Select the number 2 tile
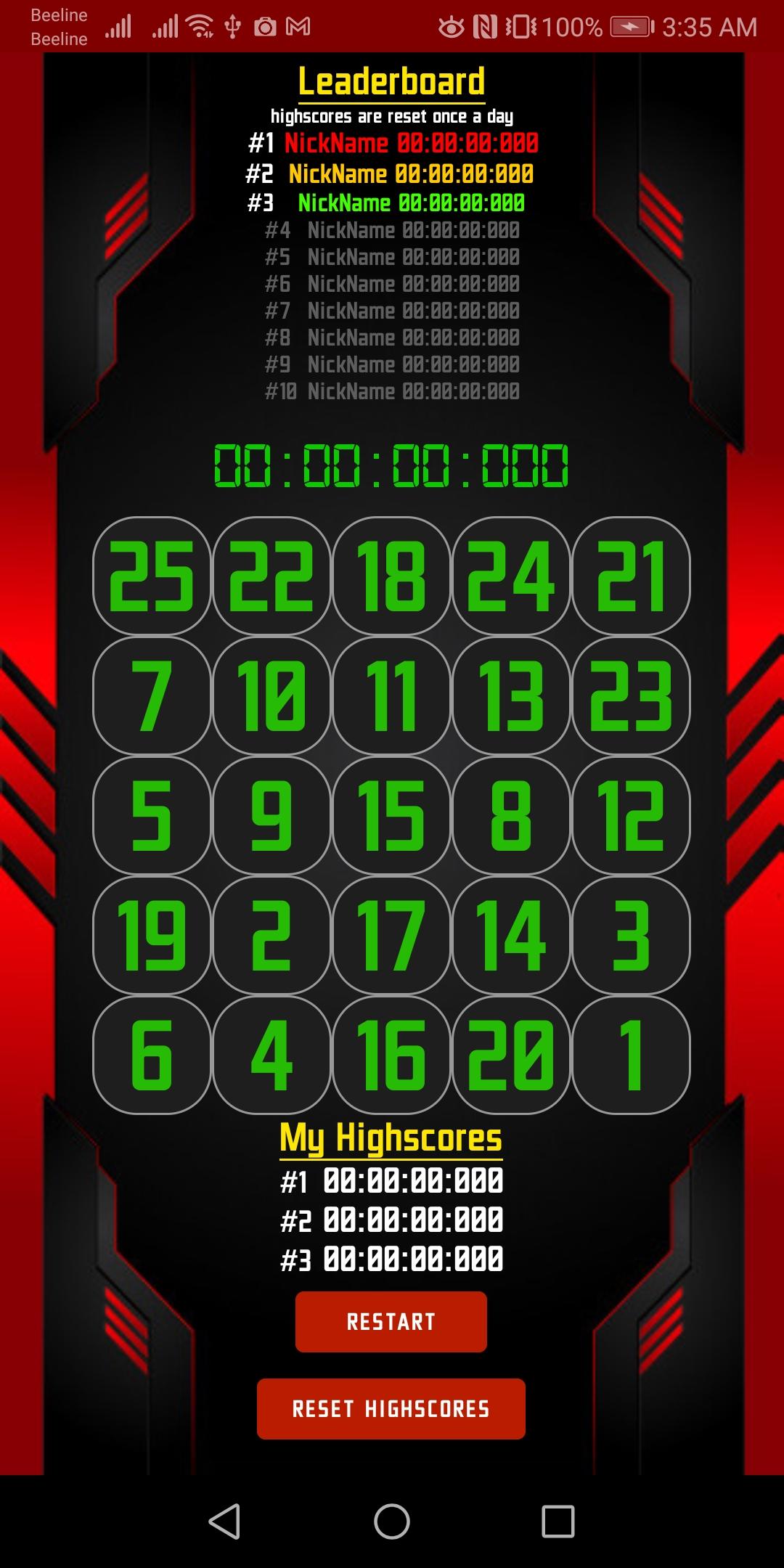Viewport: 784px width, 1568px height. 271,935
